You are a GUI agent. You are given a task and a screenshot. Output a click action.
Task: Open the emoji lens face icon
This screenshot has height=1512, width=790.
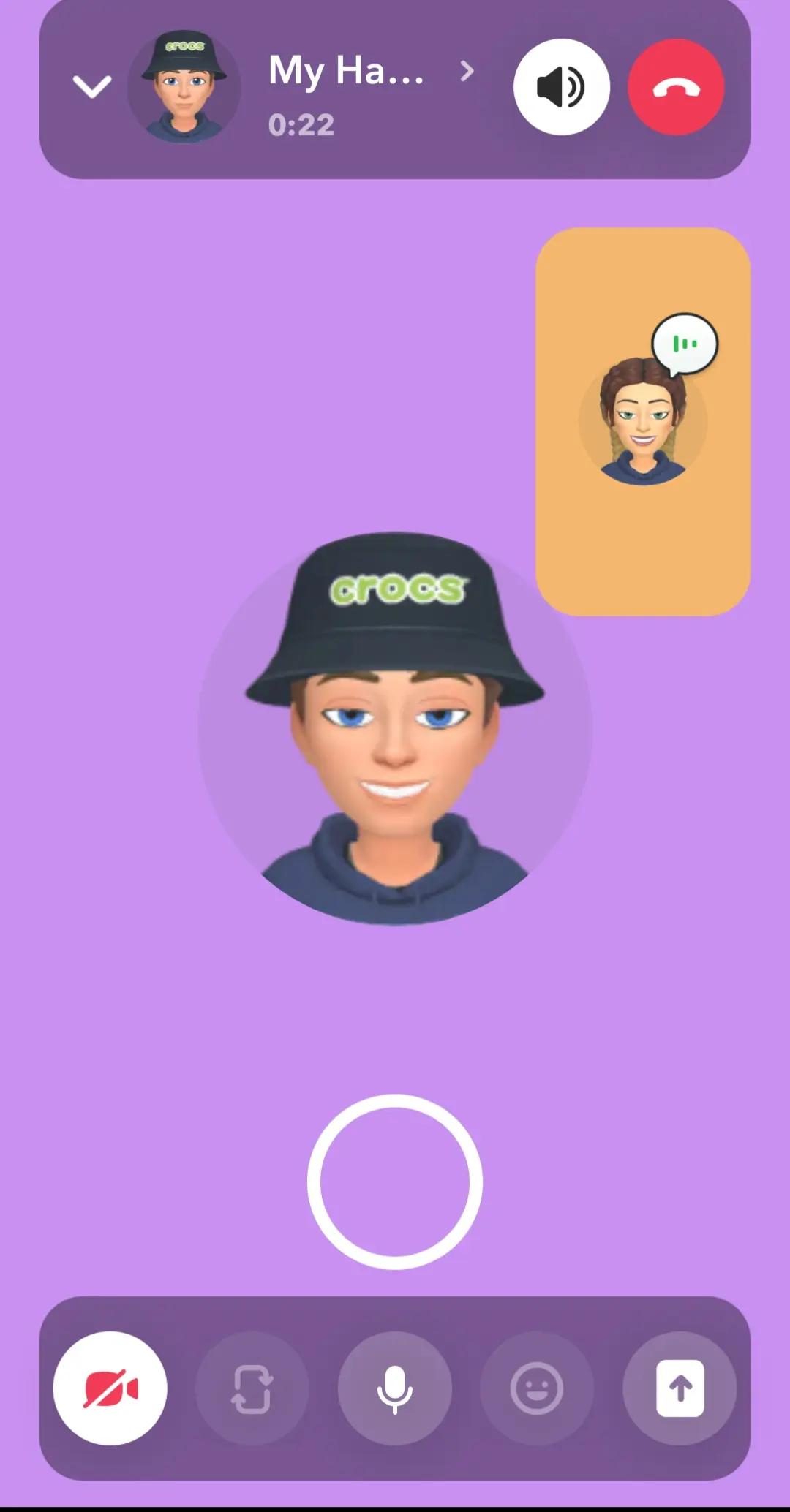(x=537, y=1388)
